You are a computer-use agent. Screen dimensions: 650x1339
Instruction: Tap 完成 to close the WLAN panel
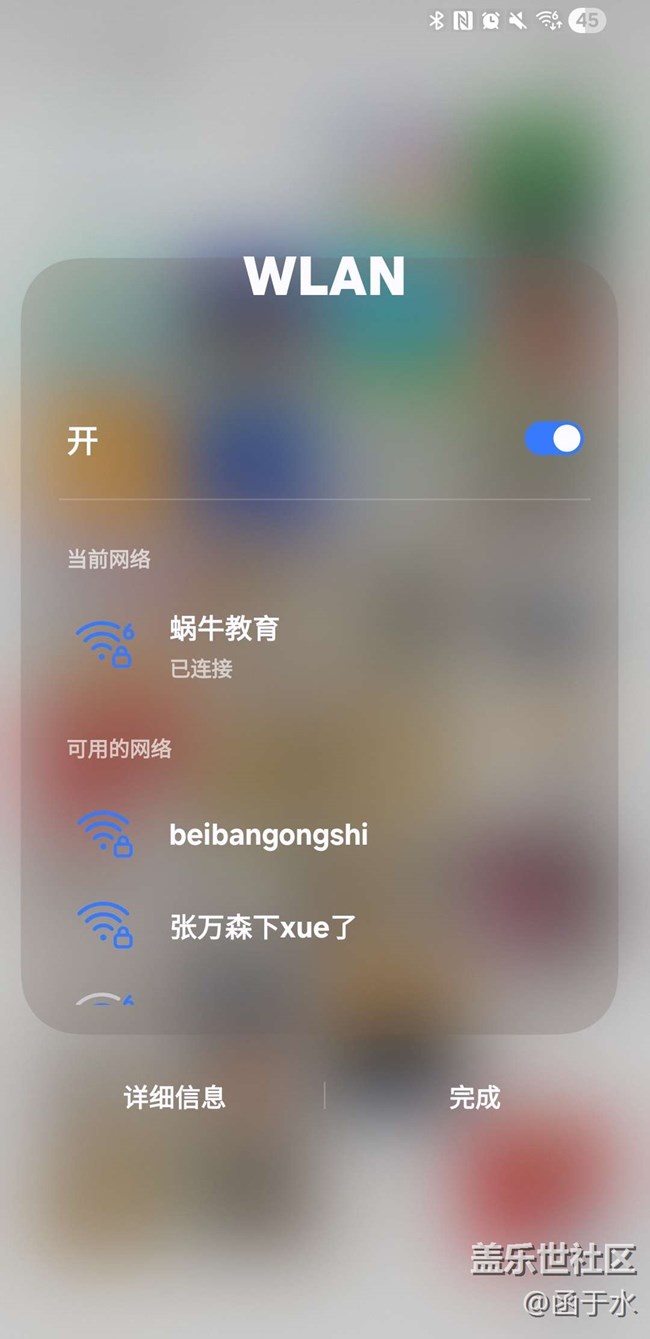coord(474,1097)
